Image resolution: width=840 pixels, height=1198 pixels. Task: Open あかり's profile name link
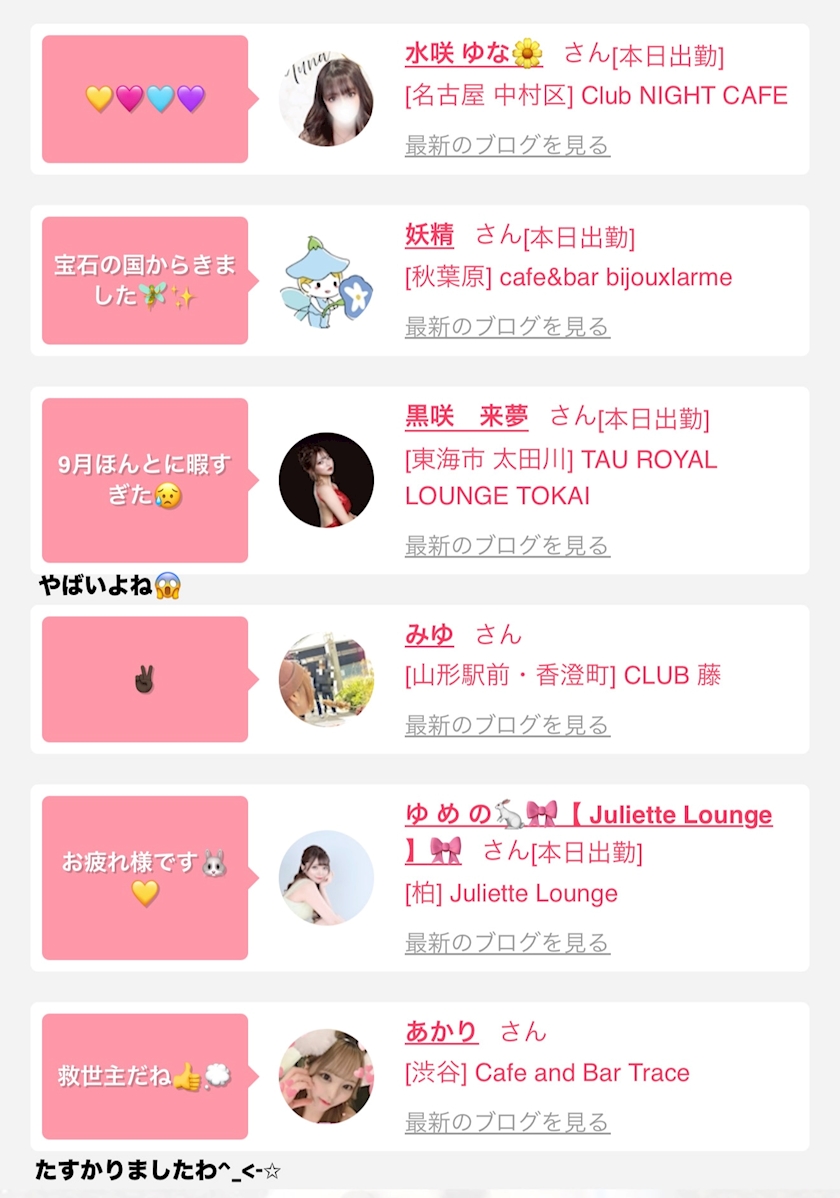pos(442,1031)
